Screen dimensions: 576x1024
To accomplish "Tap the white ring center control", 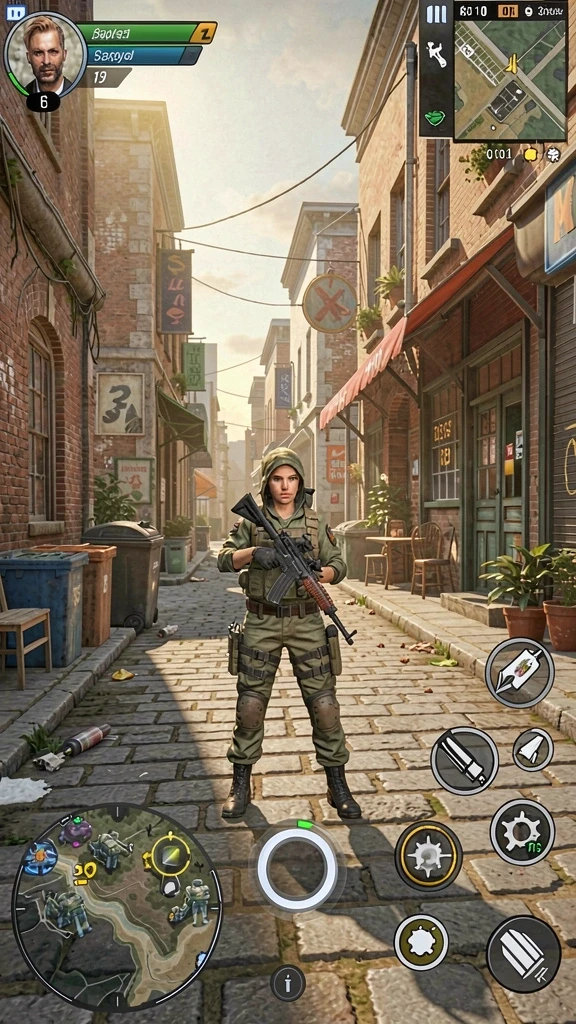I will coord(297,869).
